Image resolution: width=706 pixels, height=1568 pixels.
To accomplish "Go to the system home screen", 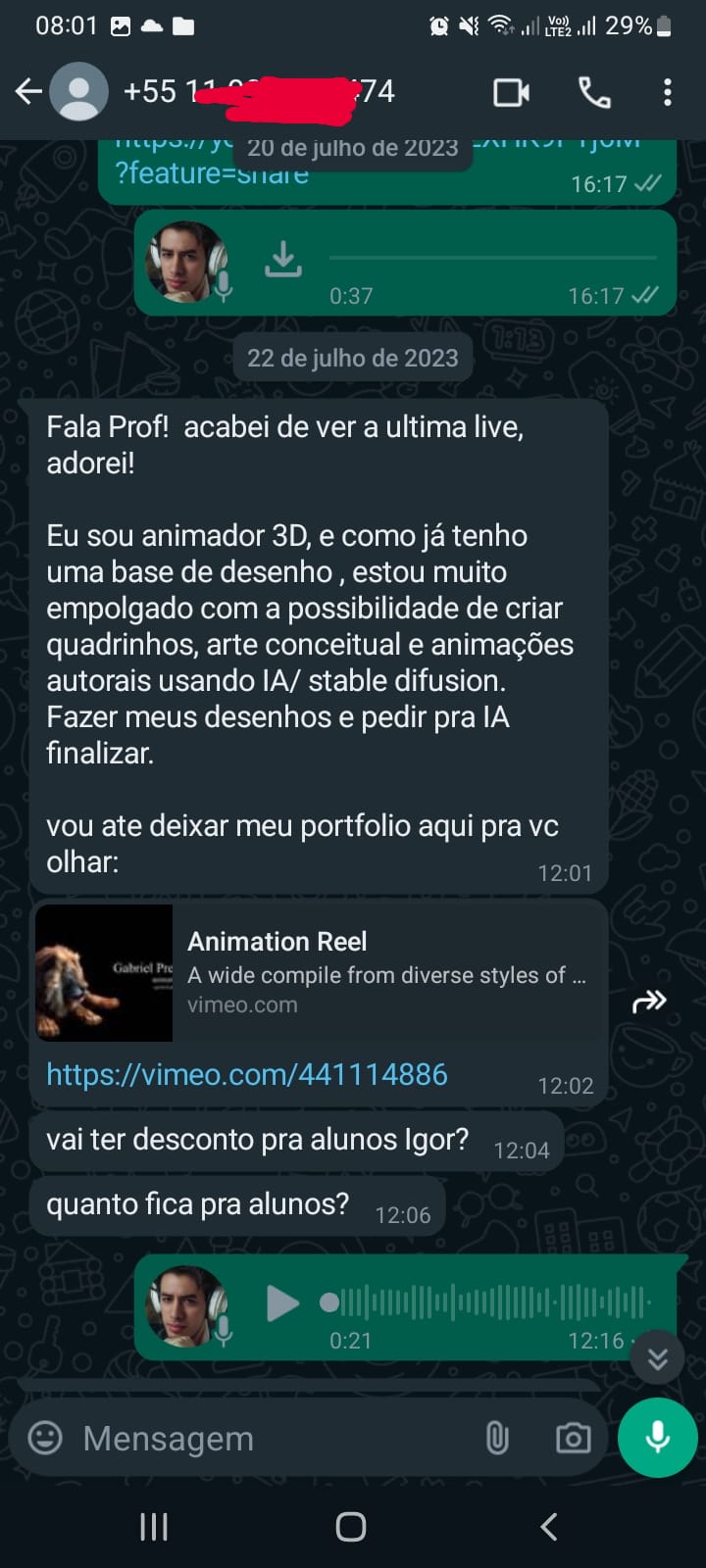I will 351,1526.
